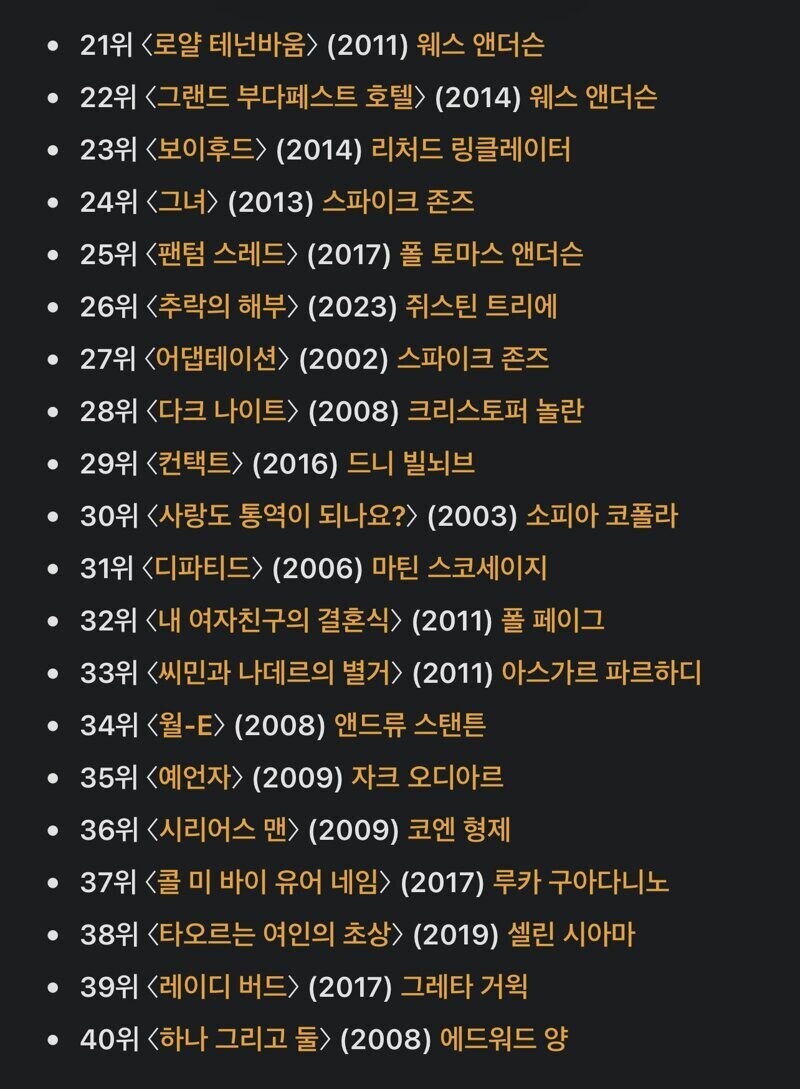This screenshot has width=800, height=1089.
Task: Open the 그랜드 부다페스트 호텔 link
Action: click(x=285, y=97)
